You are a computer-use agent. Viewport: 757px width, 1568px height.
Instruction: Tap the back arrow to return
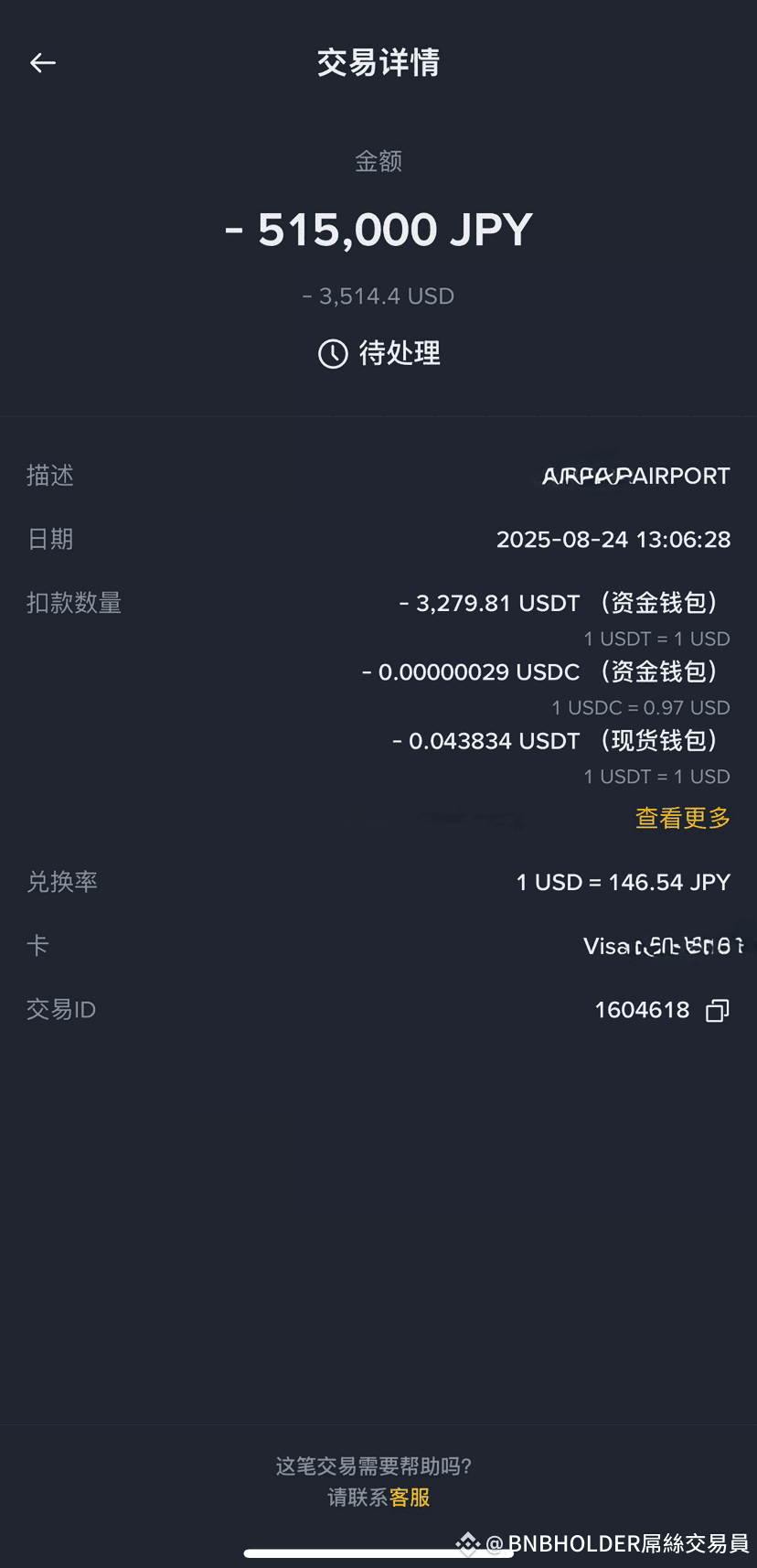point(42,63)
